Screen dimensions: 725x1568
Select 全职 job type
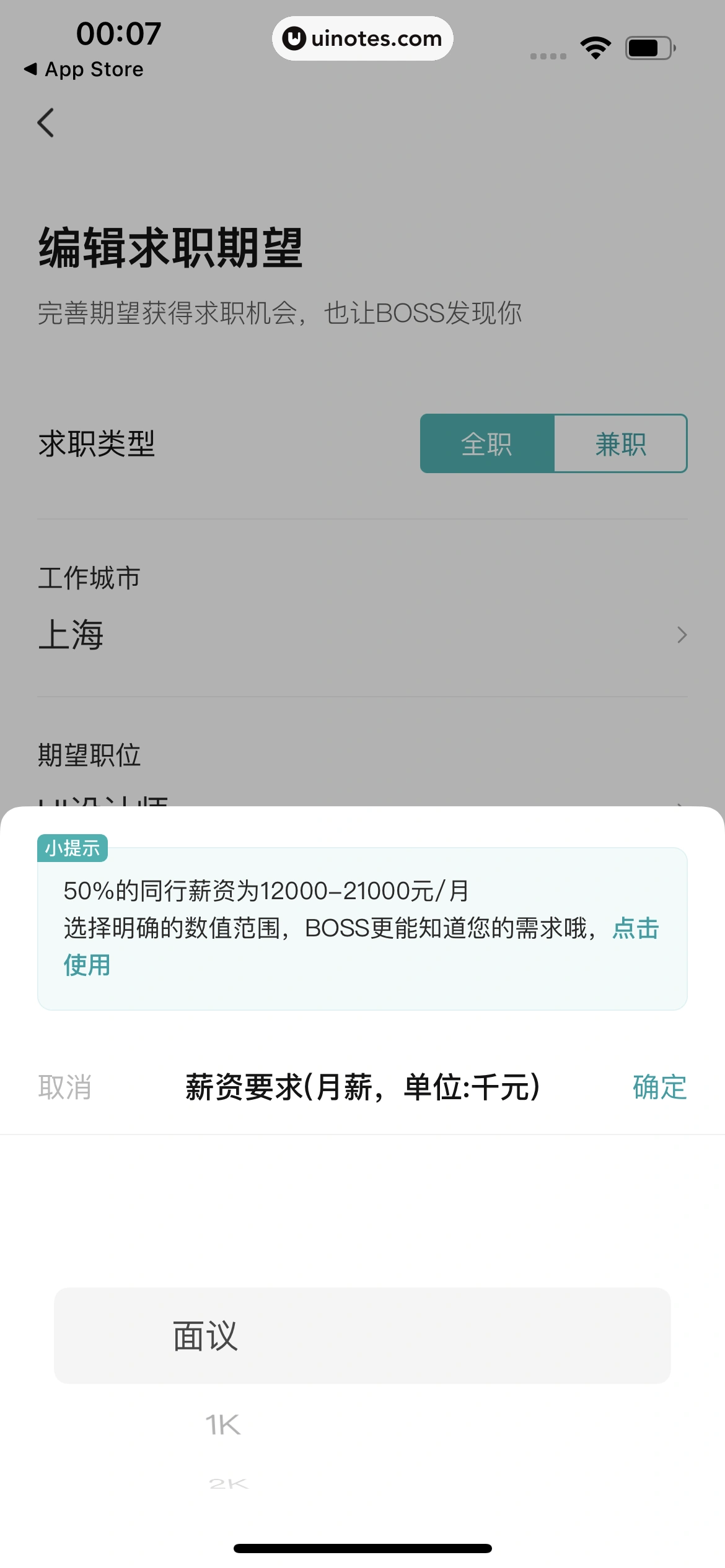(x=487, y=443)
